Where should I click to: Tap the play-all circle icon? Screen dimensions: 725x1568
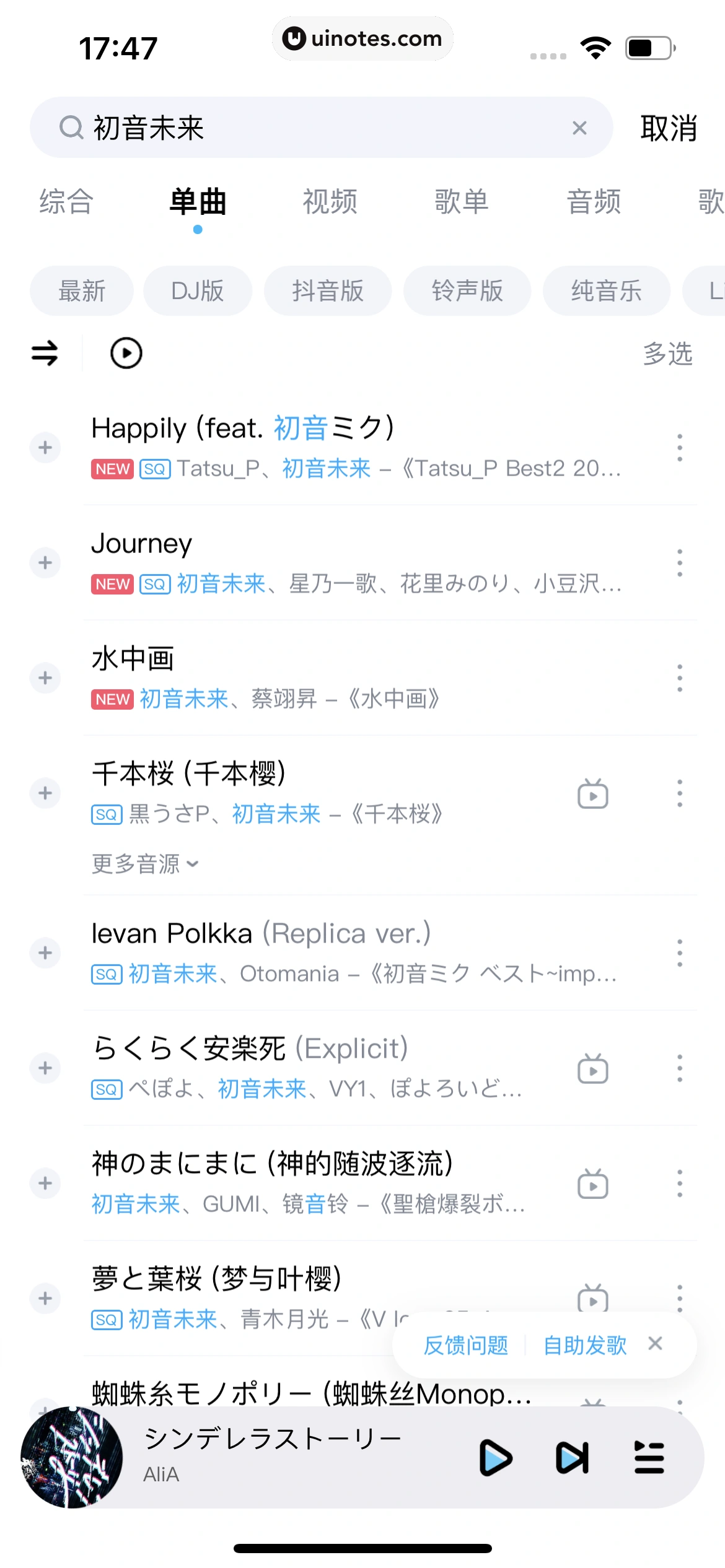(x=126, y=353)
